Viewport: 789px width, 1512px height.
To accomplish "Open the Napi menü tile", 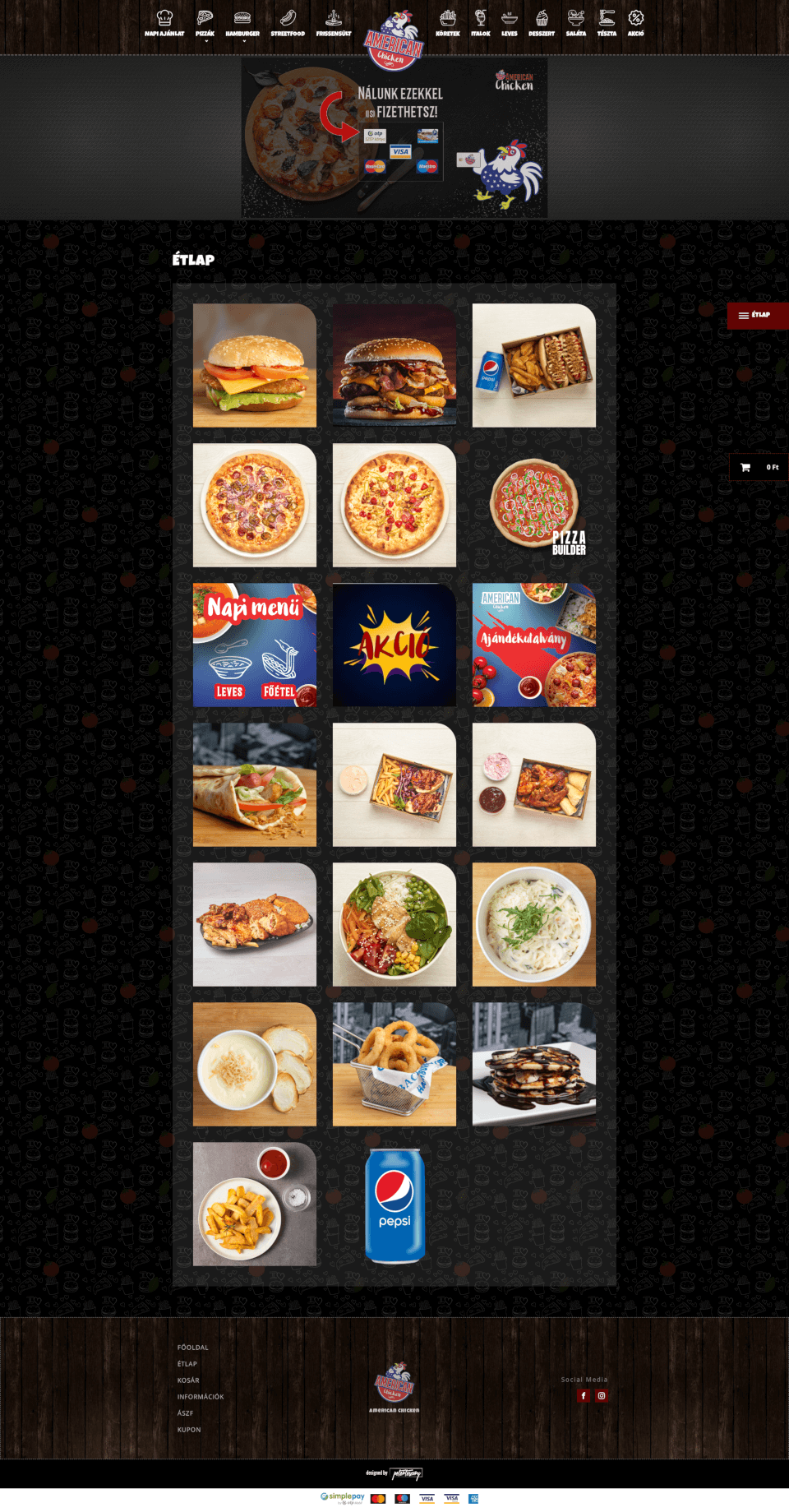I will point(255,645).
